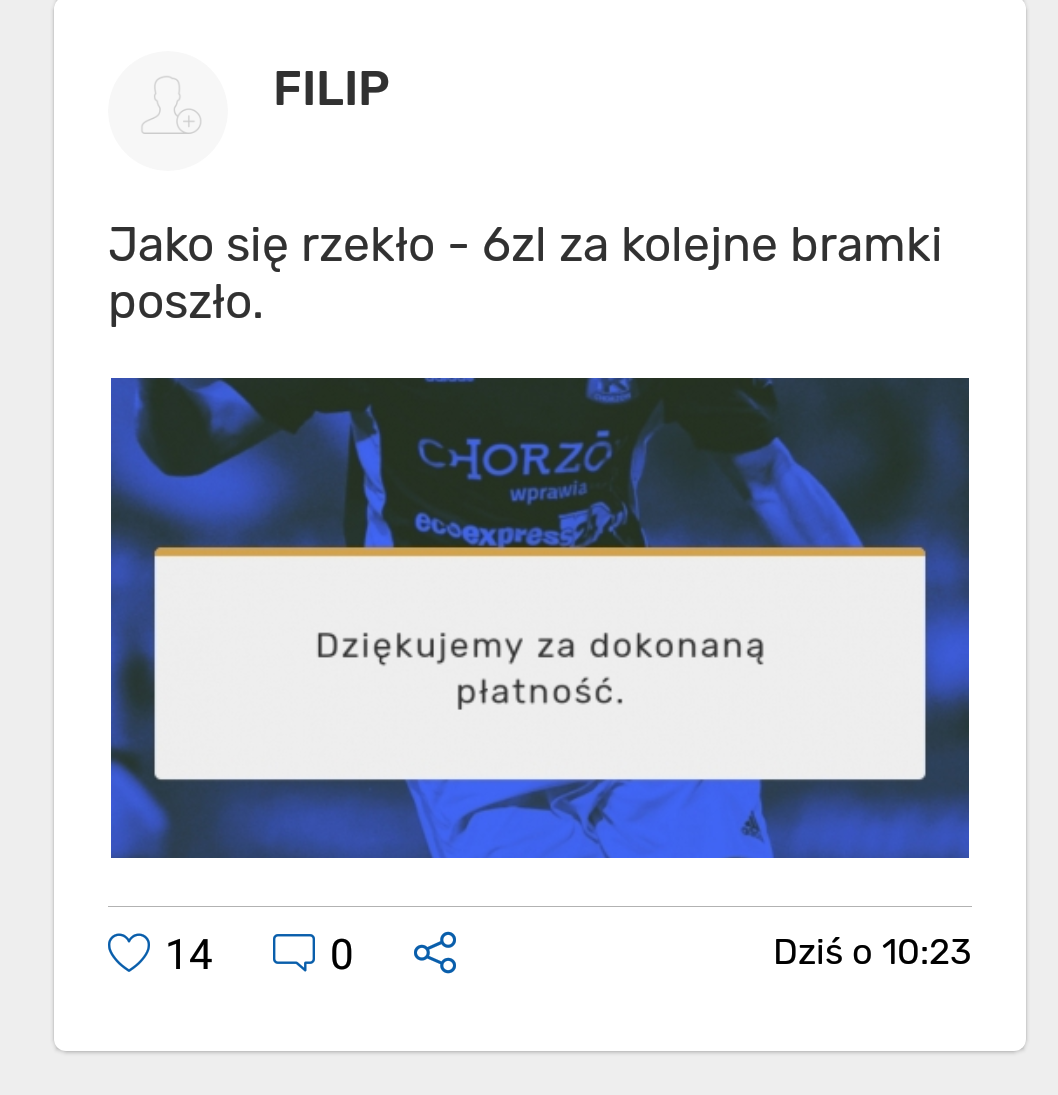Click the timestamp 'Dziś o 10:23'

[x=871, y=952]
